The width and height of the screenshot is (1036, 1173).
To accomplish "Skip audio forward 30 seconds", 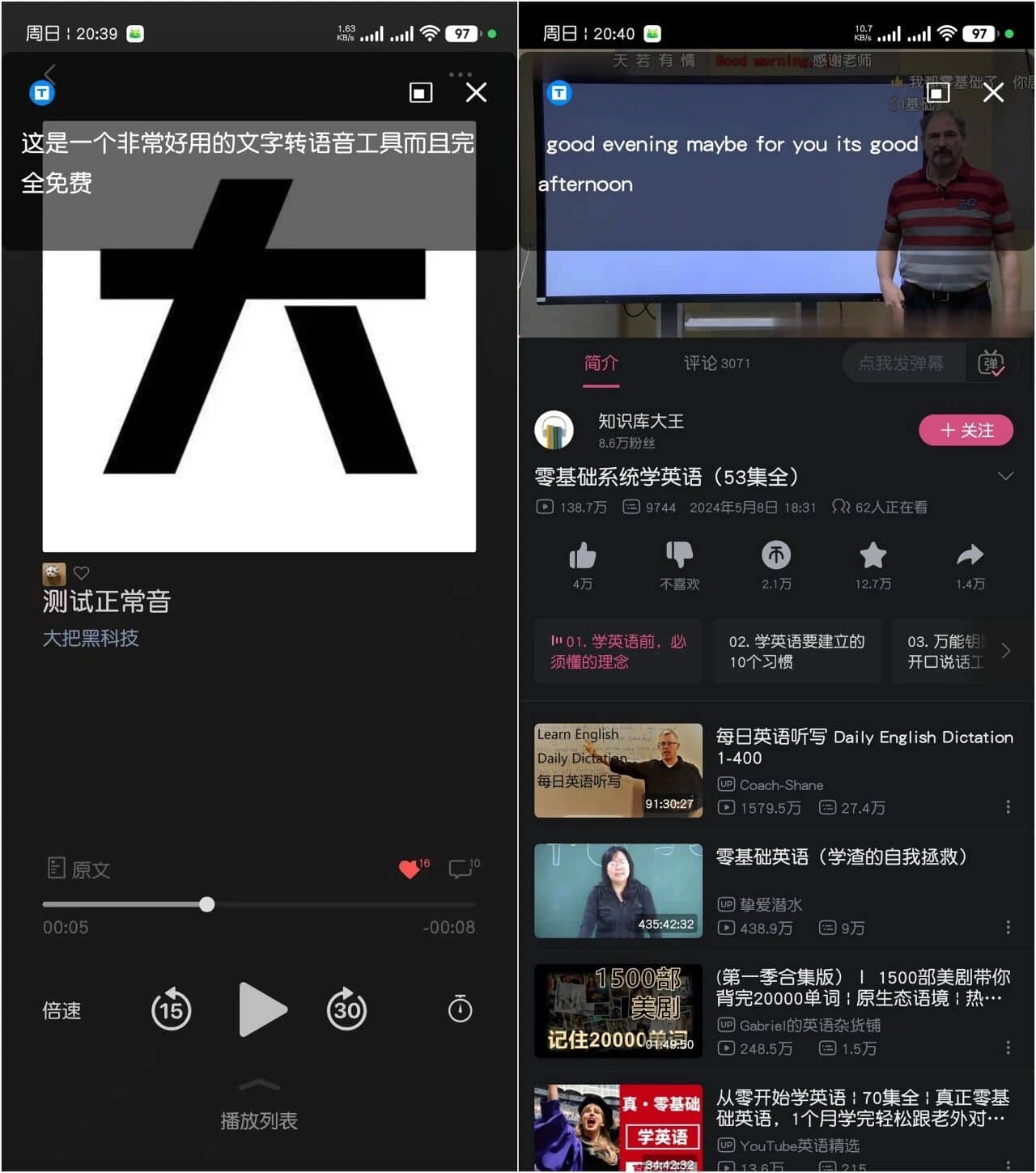I will [x=346, y=1009].
